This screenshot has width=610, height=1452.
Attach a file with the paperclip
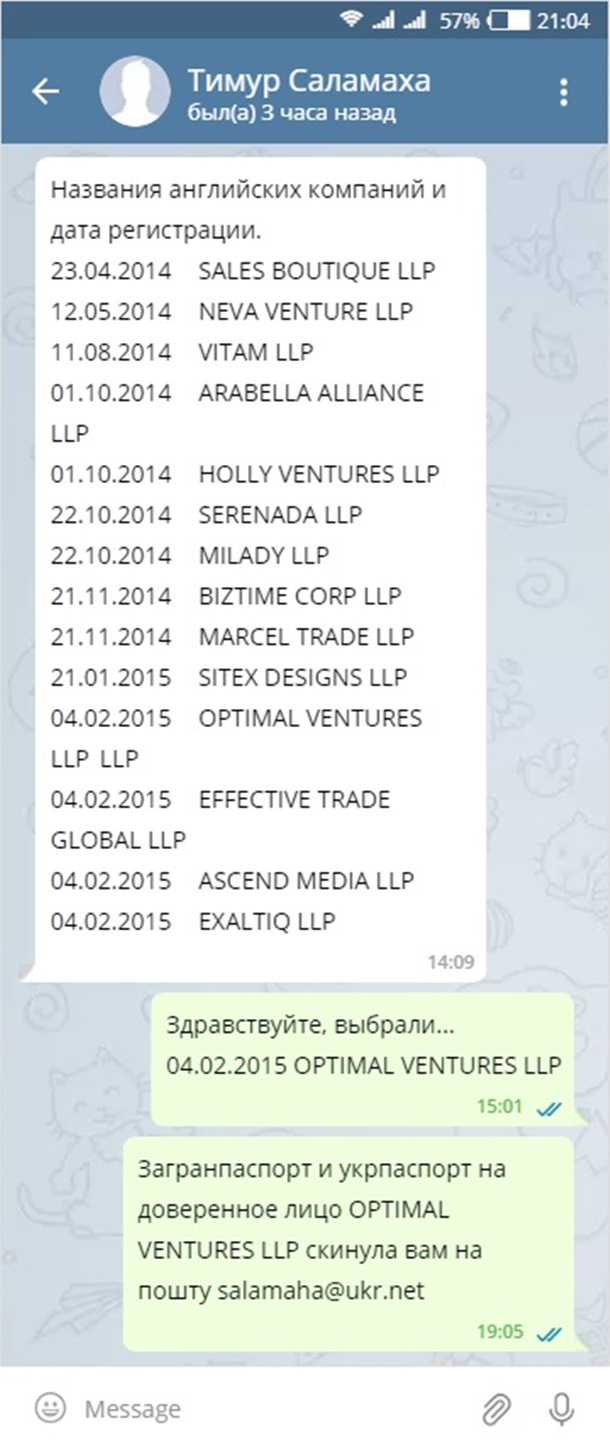tap(495, 1409)
